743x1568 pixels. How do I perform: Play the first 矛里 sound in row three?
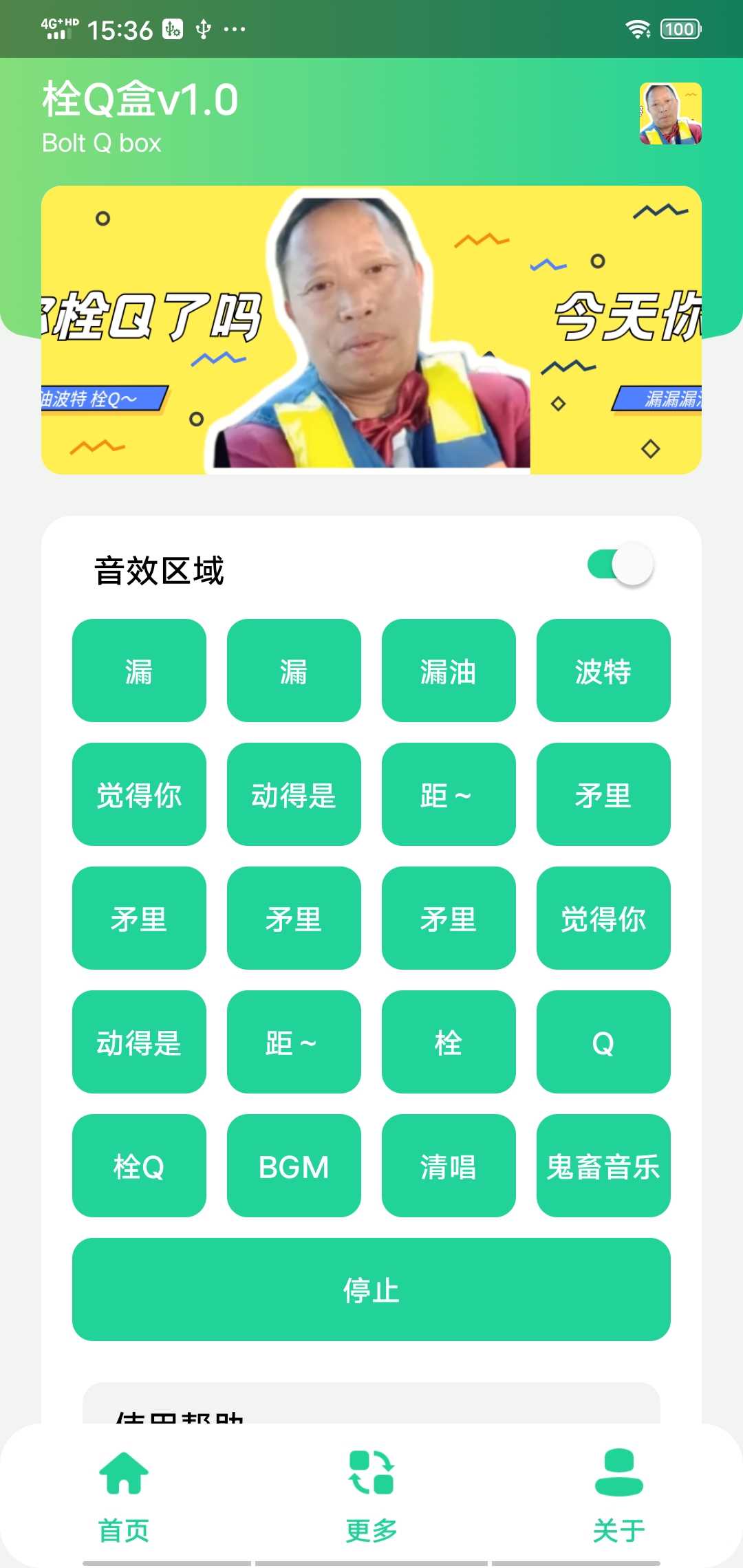pyautogui.click(x=138, y=918)
